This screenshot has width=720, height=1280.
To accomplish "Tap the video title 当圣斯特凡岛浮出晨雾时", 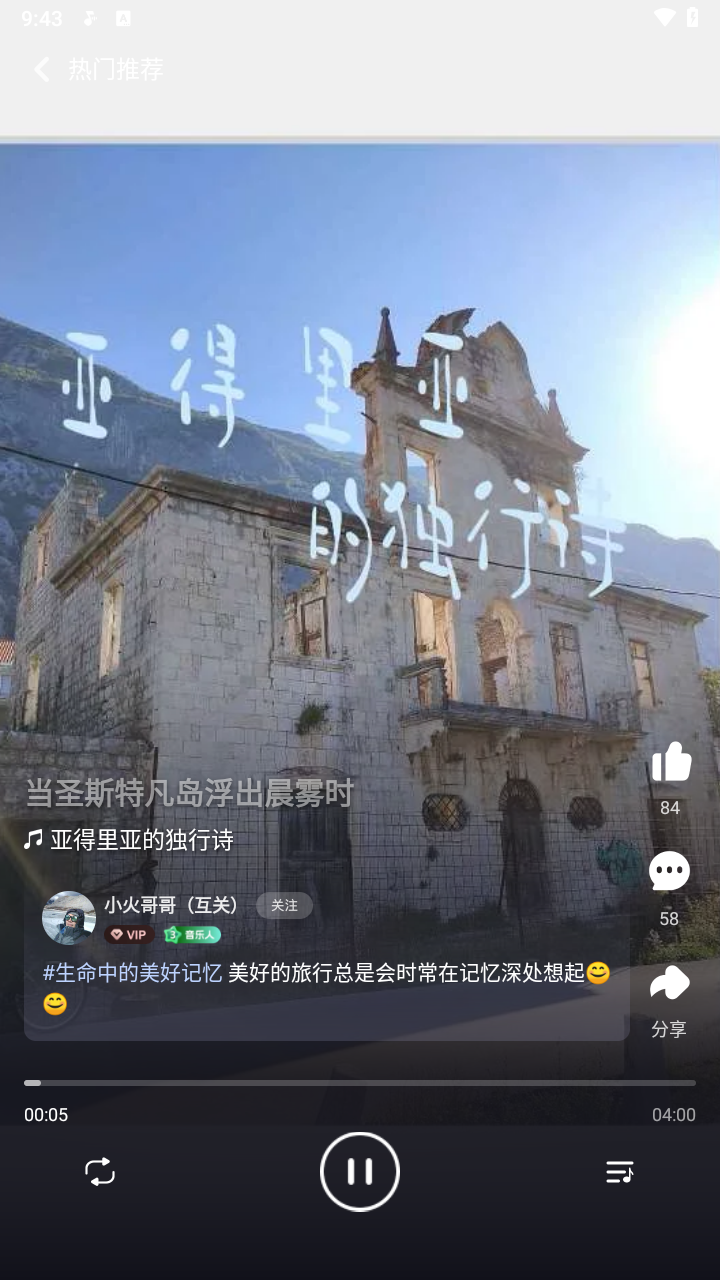I will 190,791.
